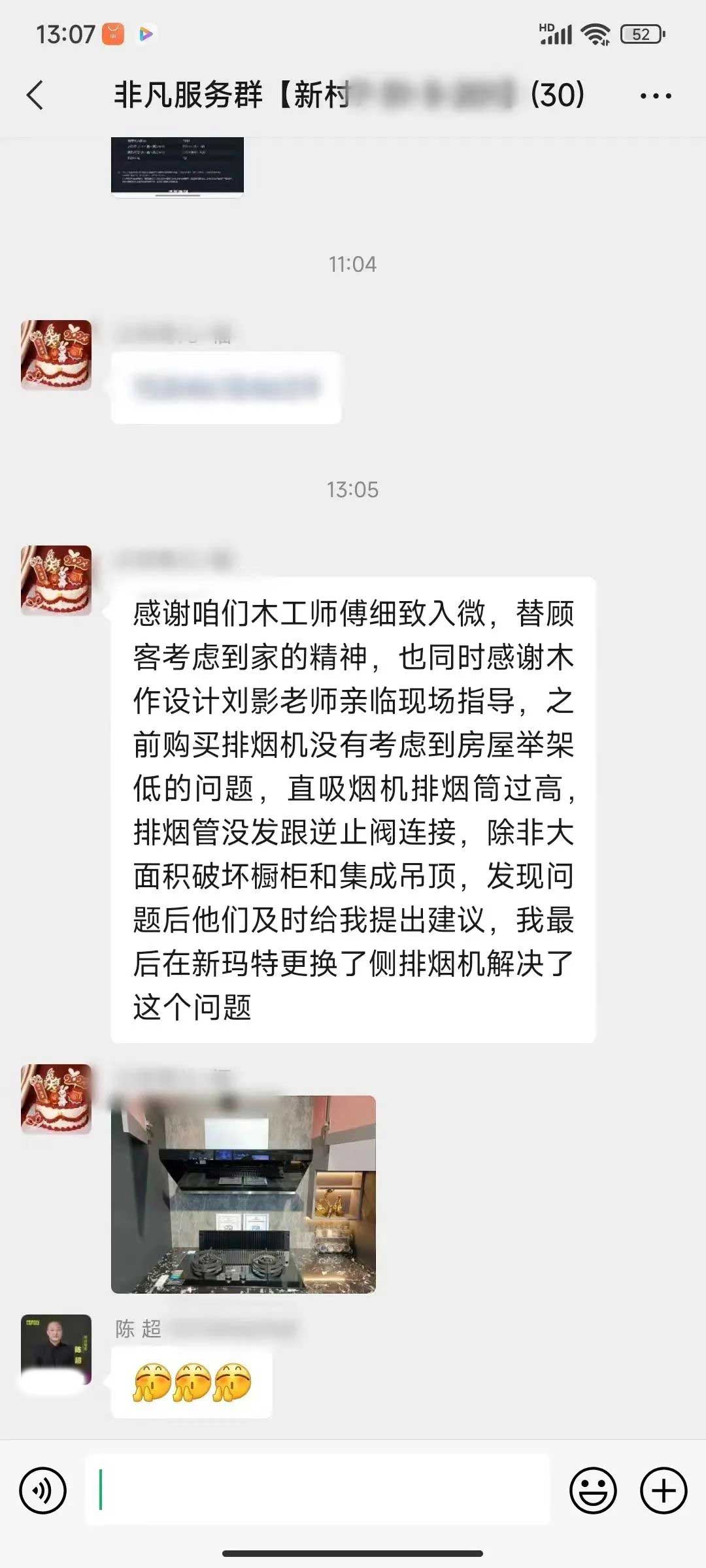
Task: Focus the message text field
Action: point(318,1490)
